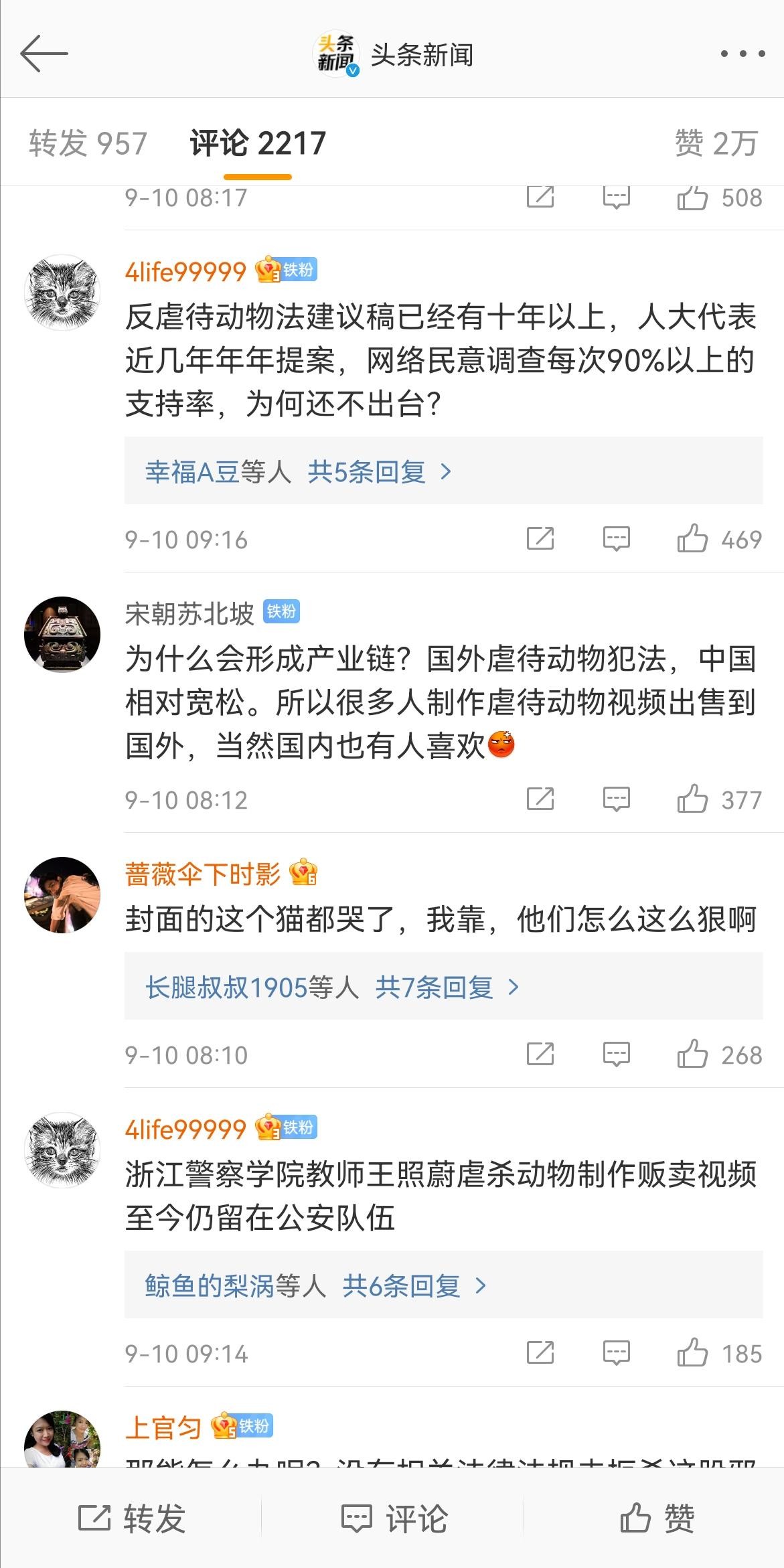Viewport: 784px width, 1568px height.
Task: Like the comment with 469 likes
Action: click(692, 539)
